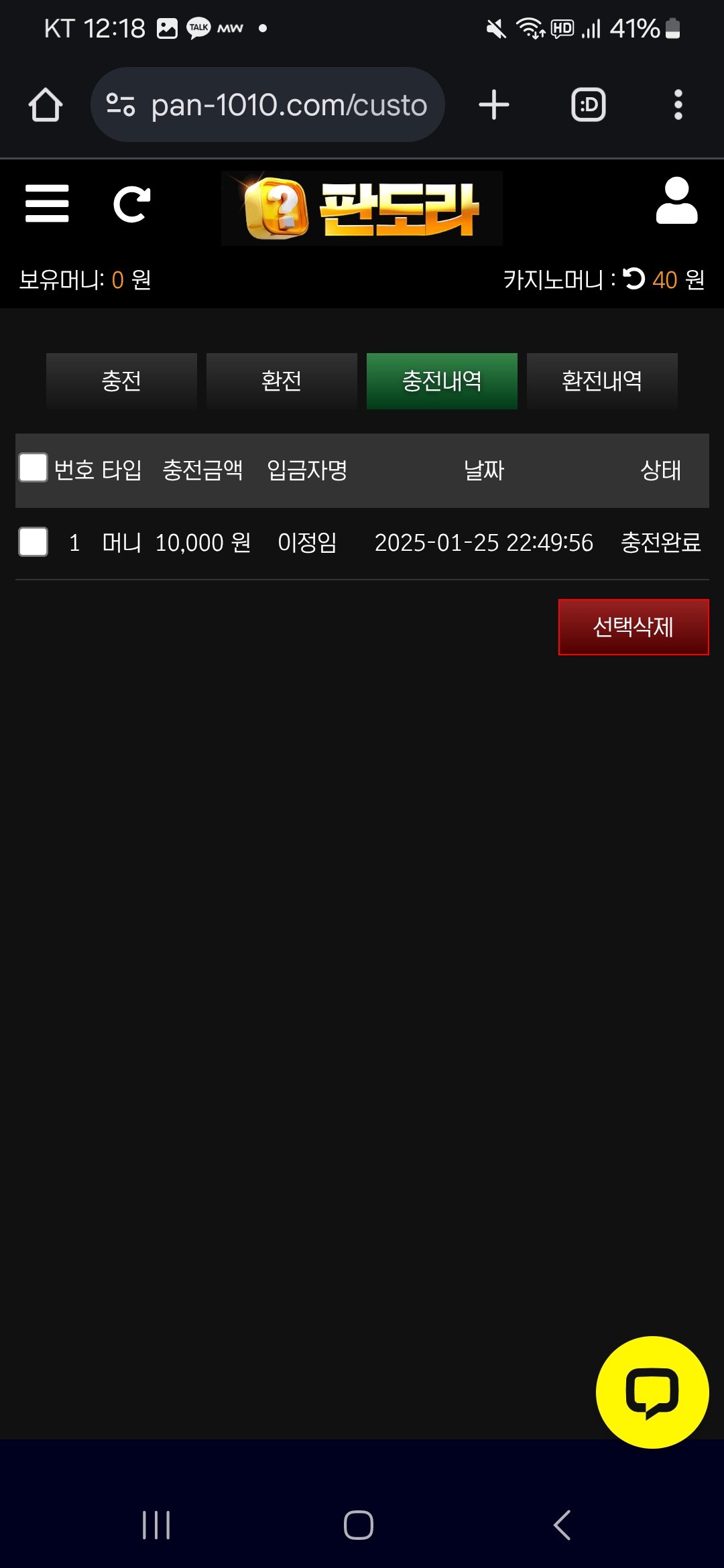Screen dimensions: 724x1568
Task: Open the 환전내역 tab
Action: pyautogui.click(x=602, y=381)
